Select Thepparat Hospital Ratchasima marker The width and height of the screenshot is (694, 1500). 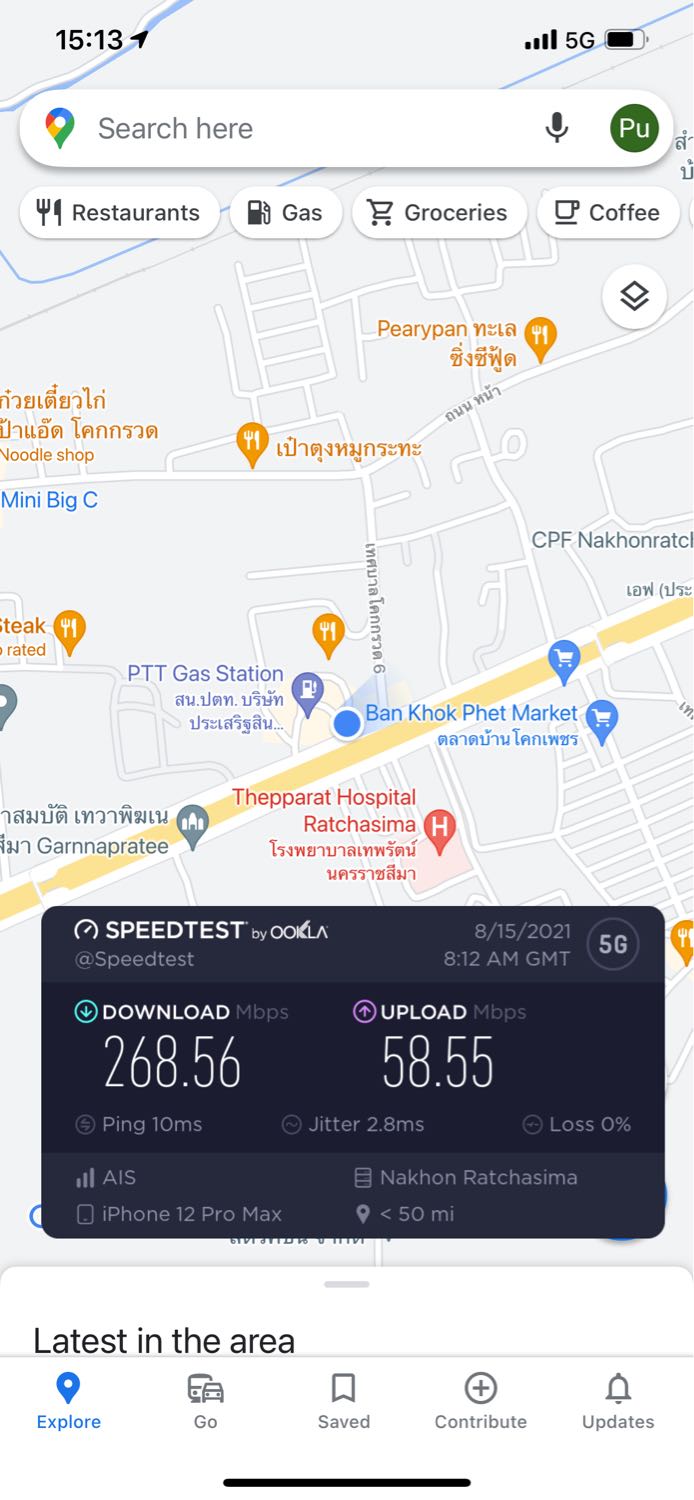coord(437,826)
